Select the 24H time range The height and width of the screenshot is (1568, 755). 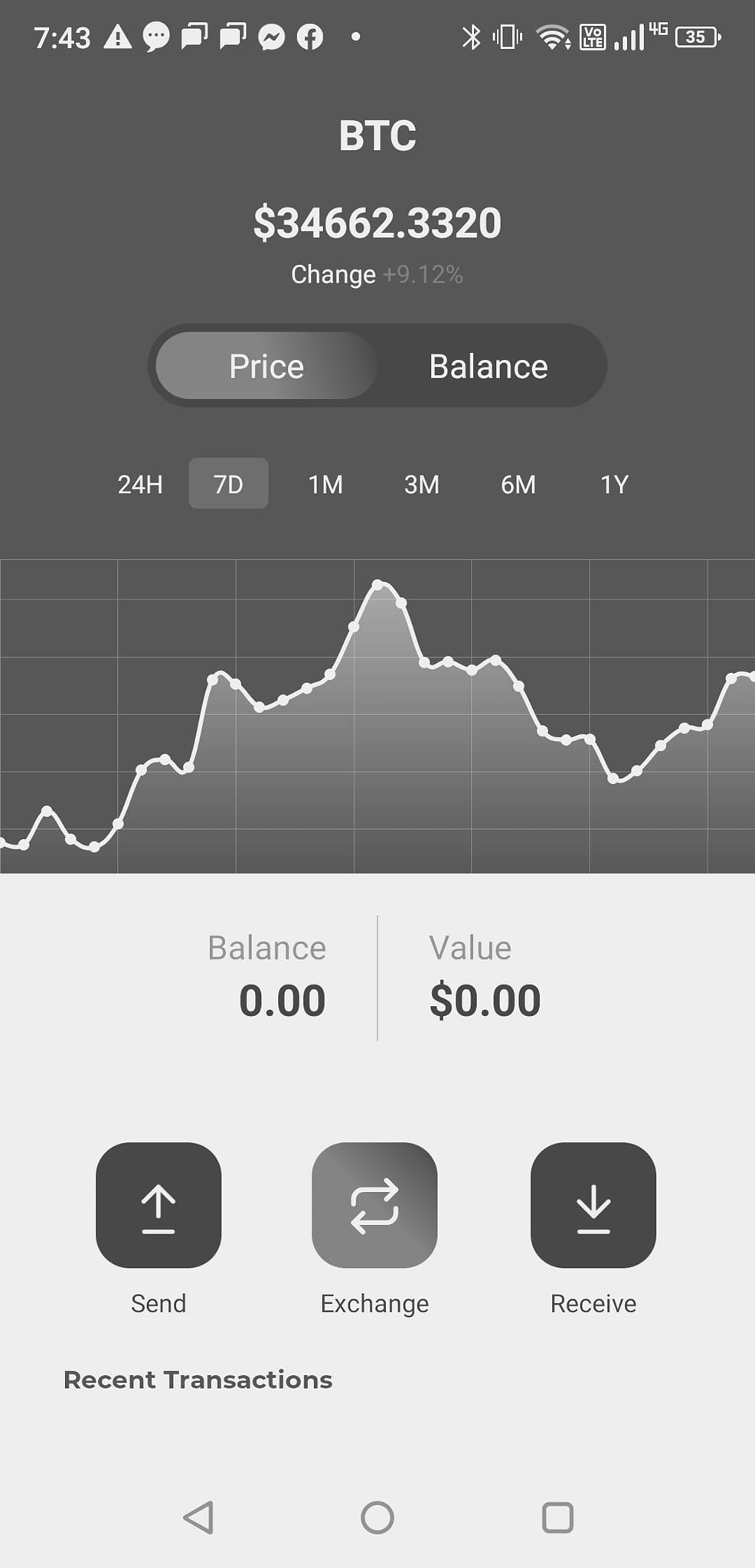140,484
